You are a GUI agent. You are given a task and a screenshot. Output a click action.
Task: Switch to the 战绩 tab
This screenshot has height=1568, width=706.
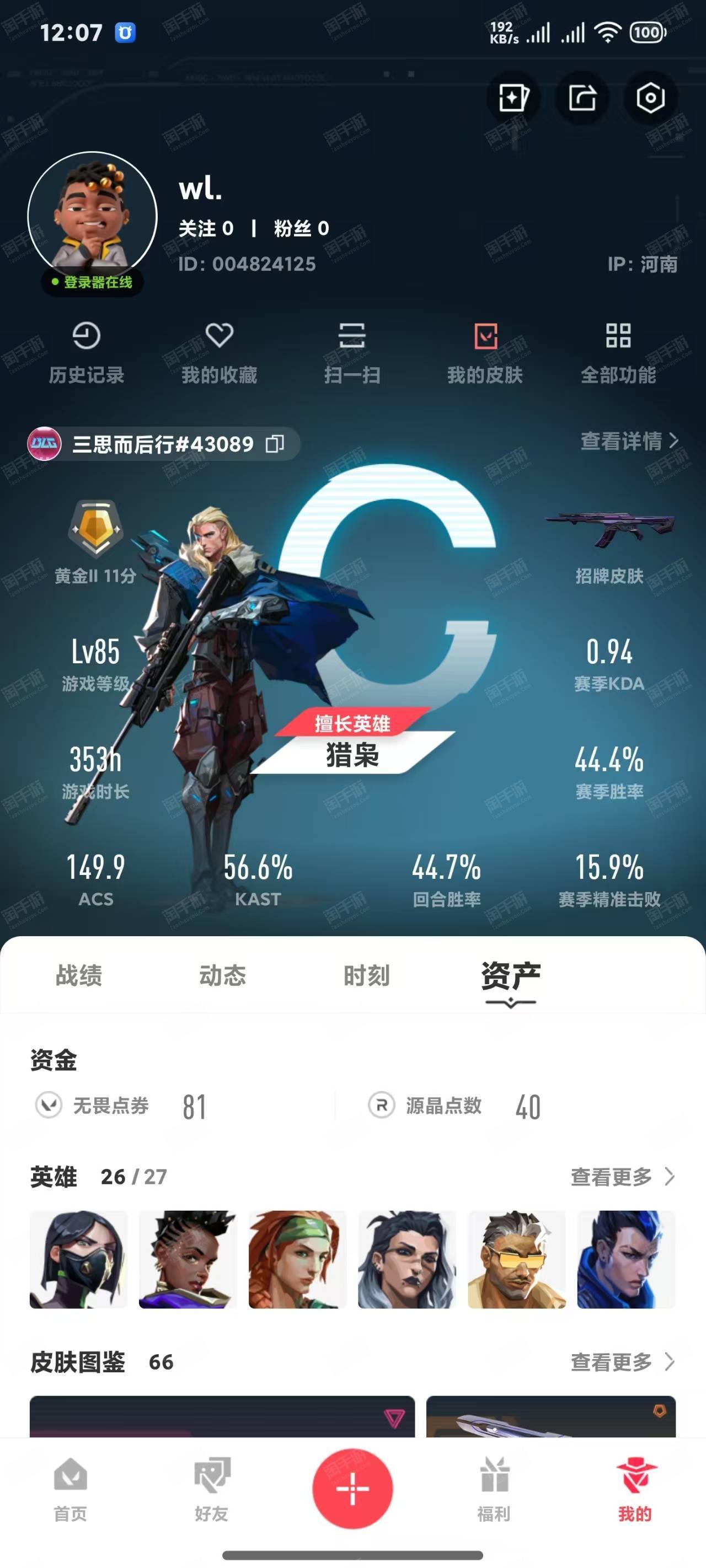click(79, 975)
